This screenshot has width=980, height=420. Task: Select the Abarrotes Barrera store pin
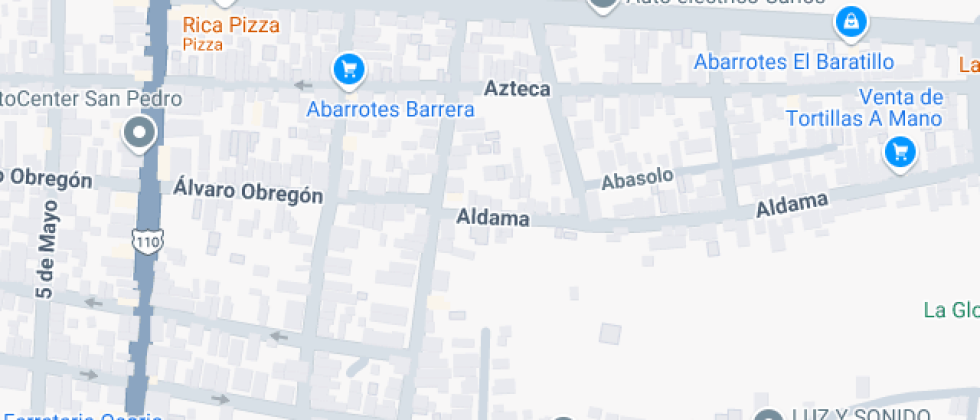[x=348, y=69]
